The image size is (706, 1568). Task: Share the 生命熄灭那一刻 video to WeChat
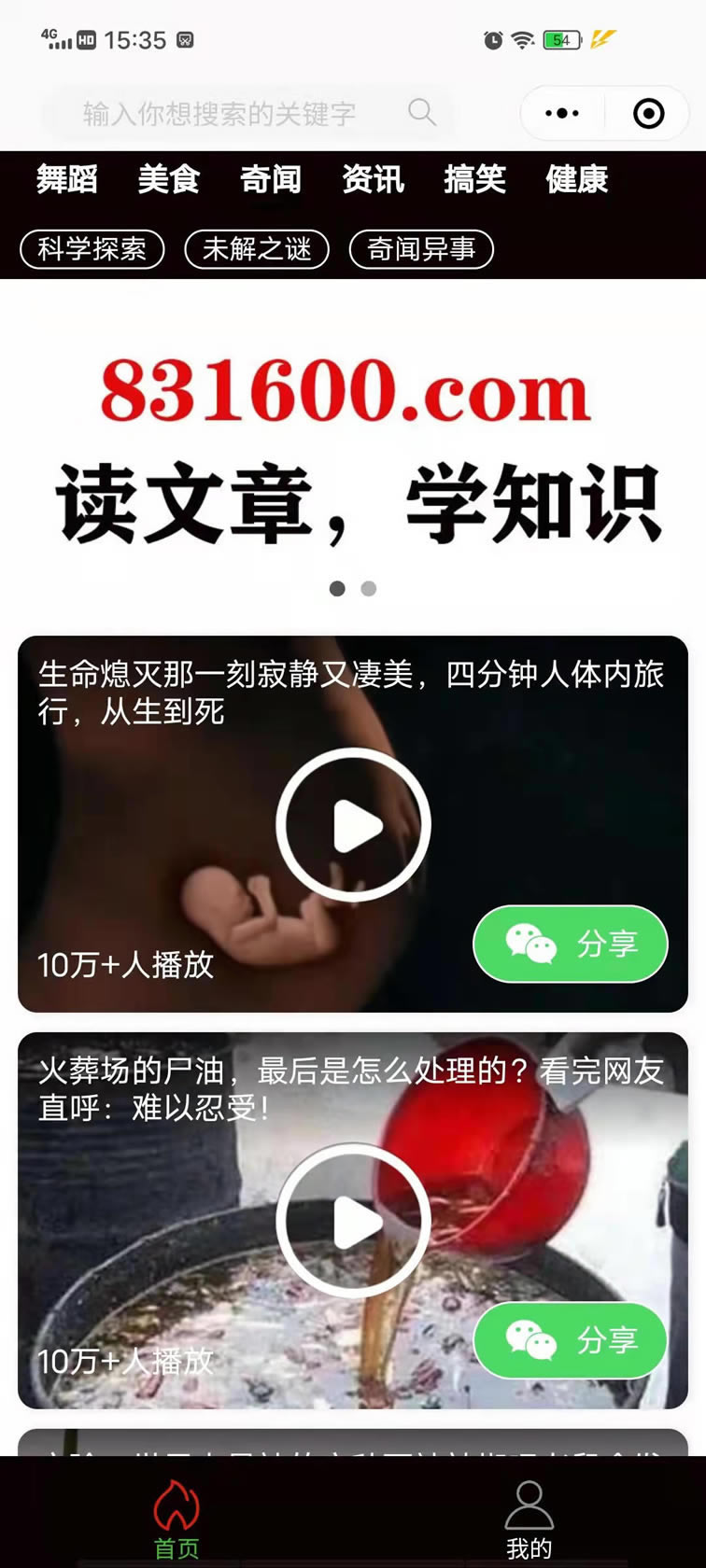click(571, 944)
